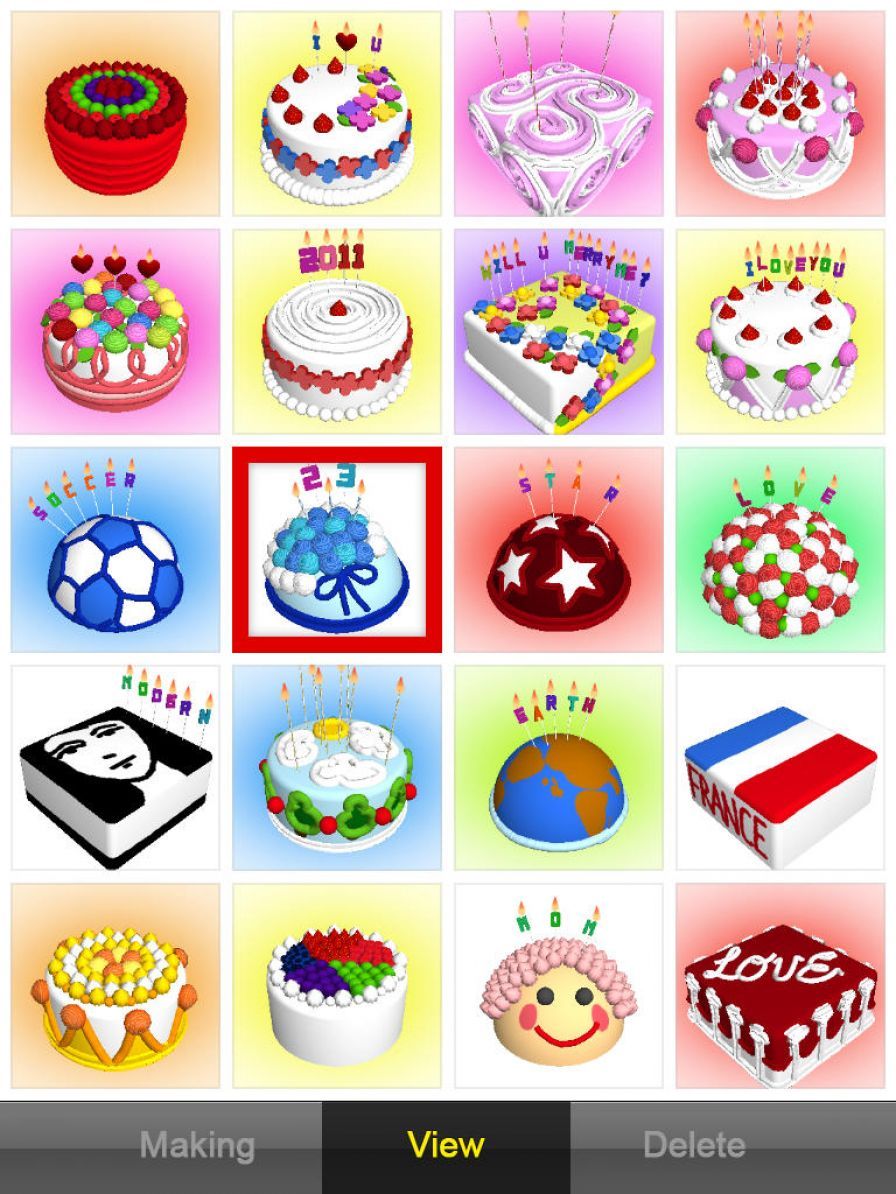
Task: Open the I heart U flower cake
Action: click(337, 114)
